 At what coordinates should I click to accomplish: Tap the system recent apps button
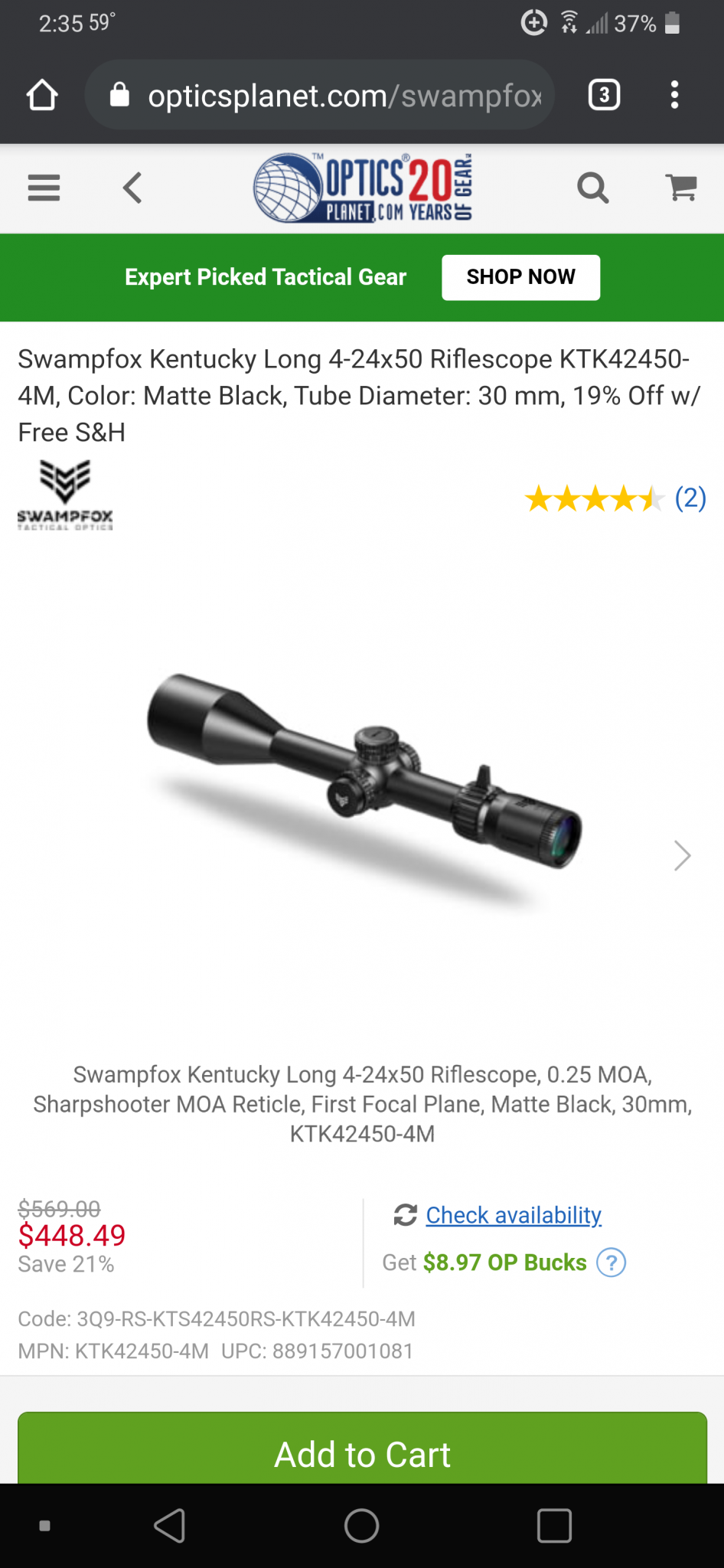pos(554,1526)
